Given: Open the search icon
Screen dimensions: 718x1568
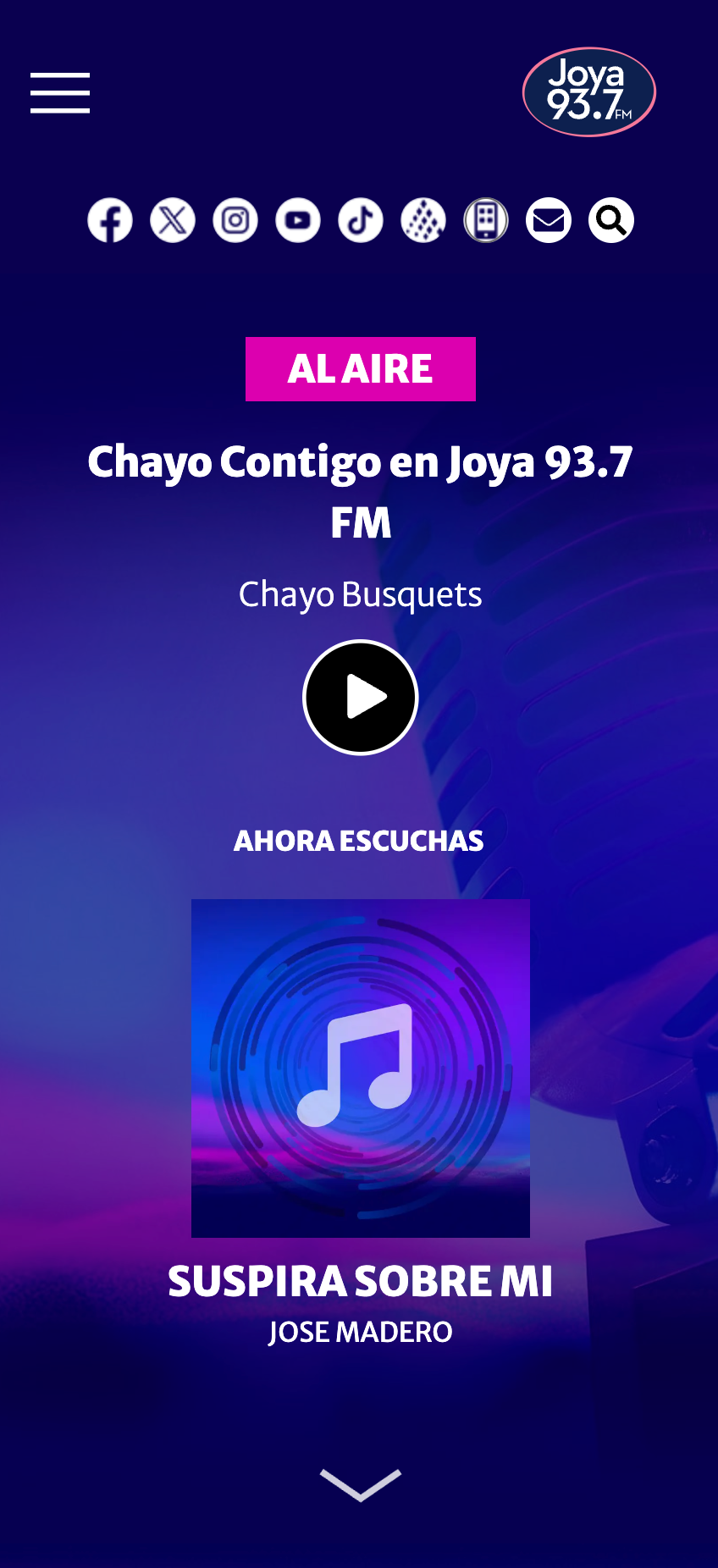Looking at the screenshot, I should point(611,220).
